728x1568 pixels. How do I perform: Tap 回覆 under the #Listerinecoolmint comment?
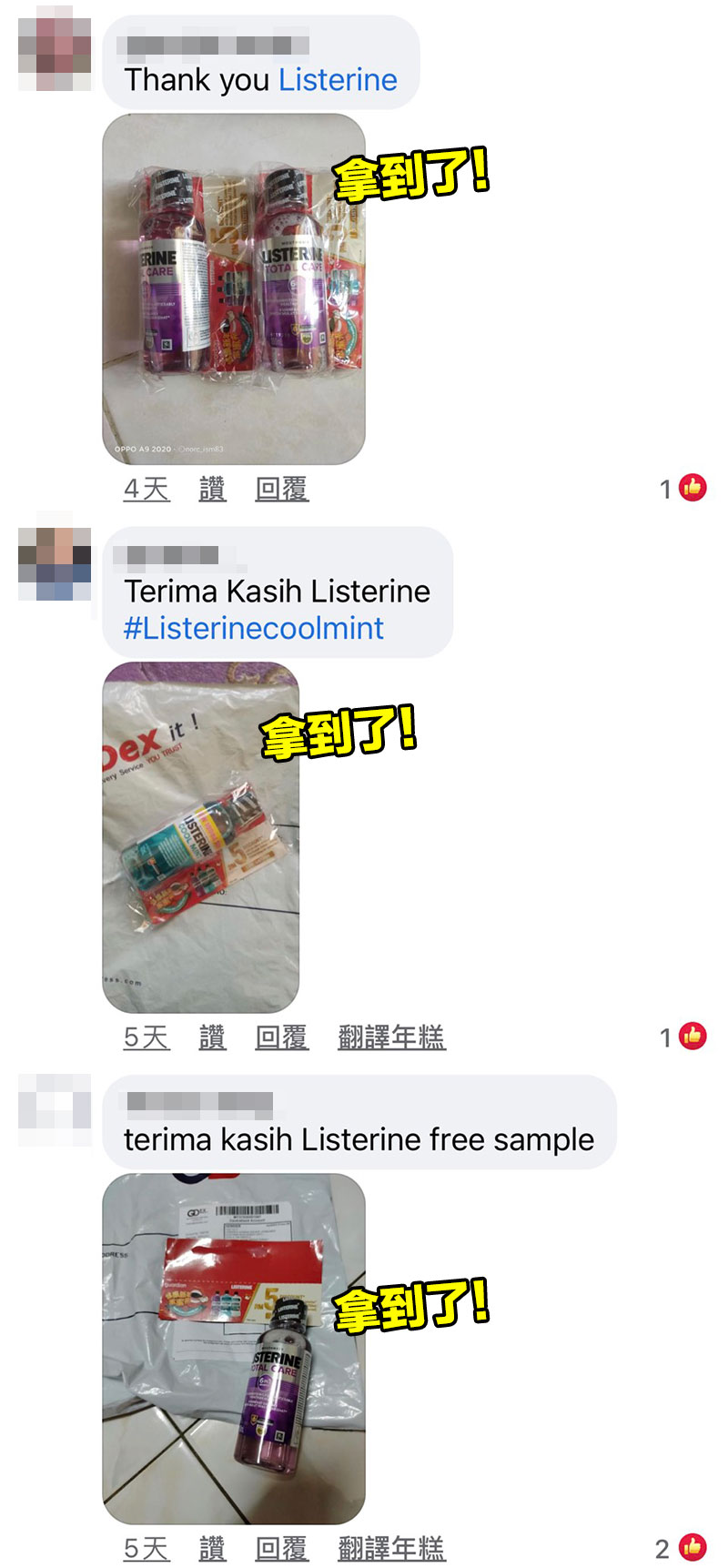281,1037
